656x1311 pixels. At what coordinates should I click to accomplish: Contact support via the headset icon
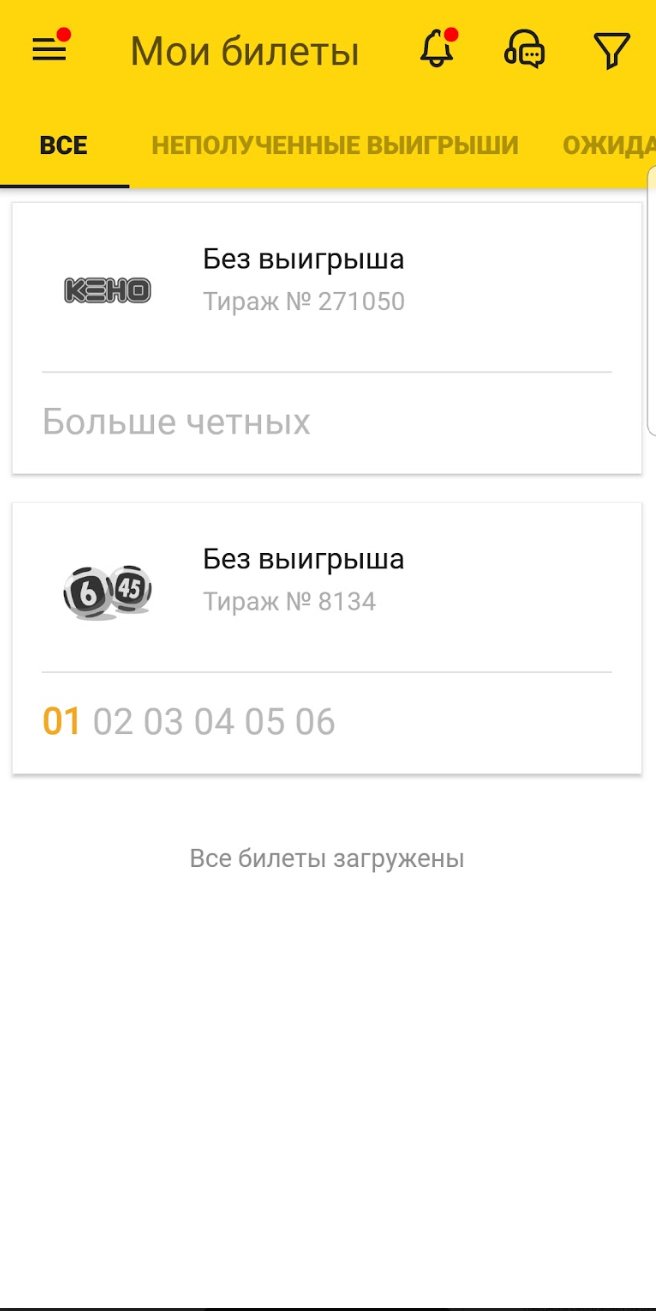coord(524,49)
